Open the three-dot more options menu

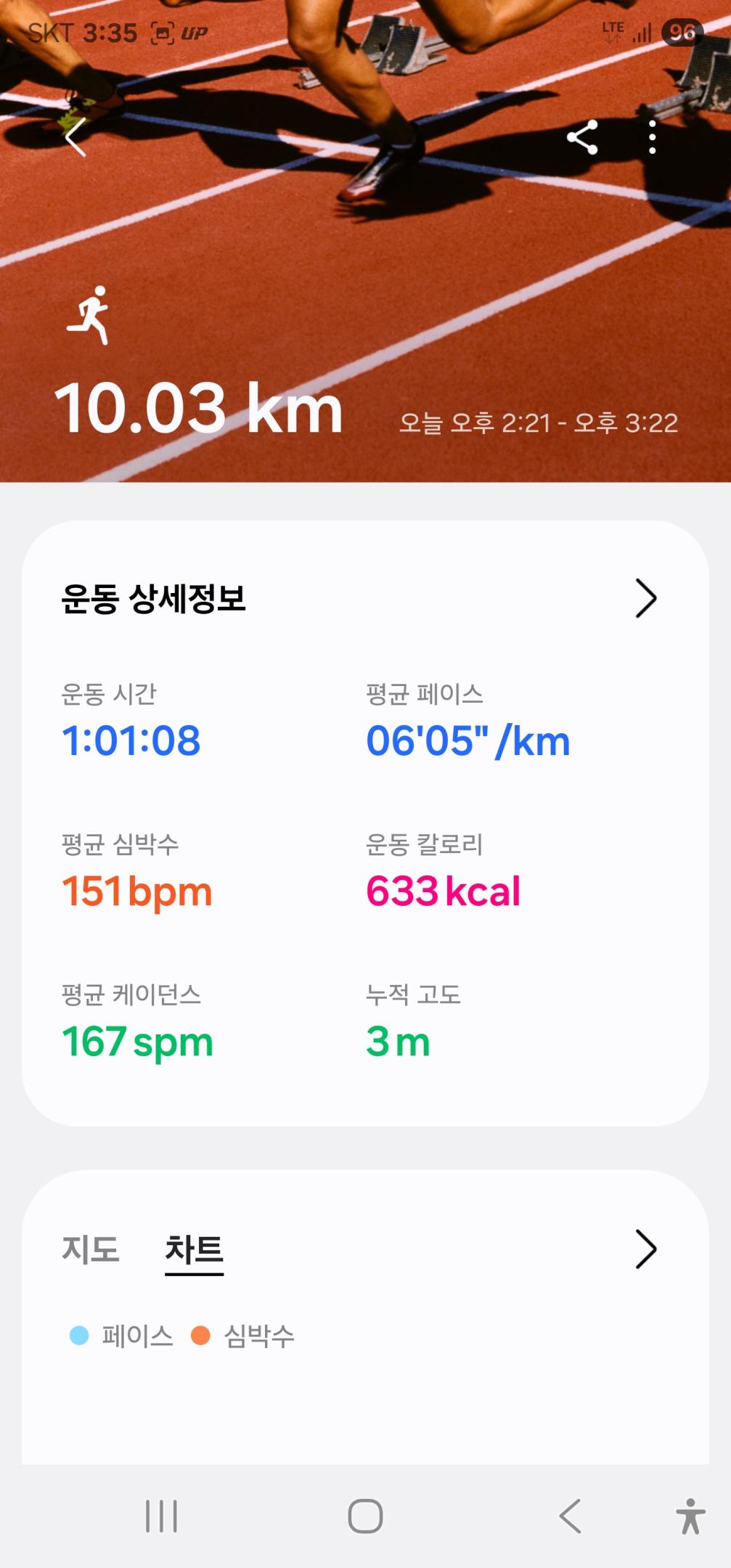pyautogui.click(x=652, y=136)
